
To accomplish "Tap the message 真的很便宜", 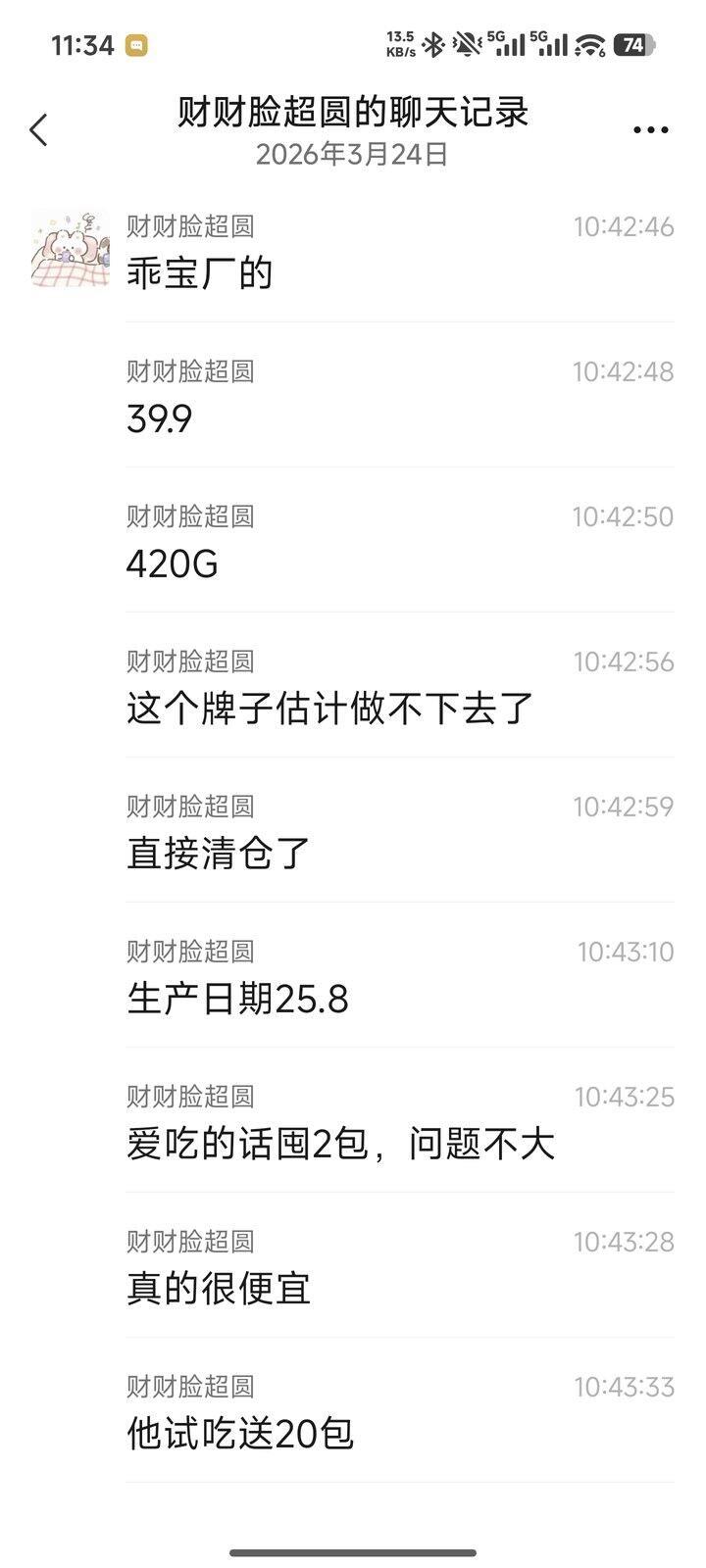I will [218, 1290].
